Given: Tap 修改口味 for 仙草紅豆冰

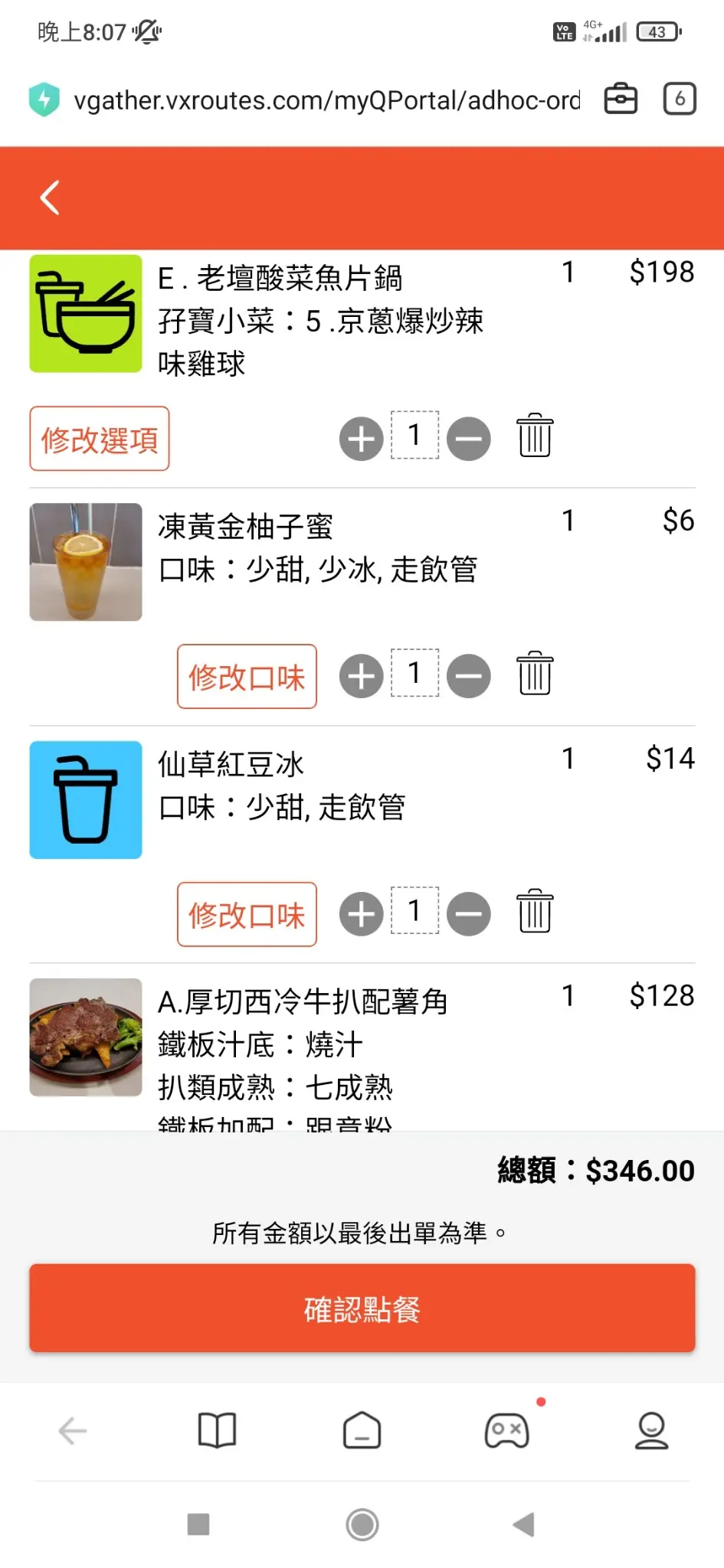Looking at the screenshot, I should (x=247, y=915).
